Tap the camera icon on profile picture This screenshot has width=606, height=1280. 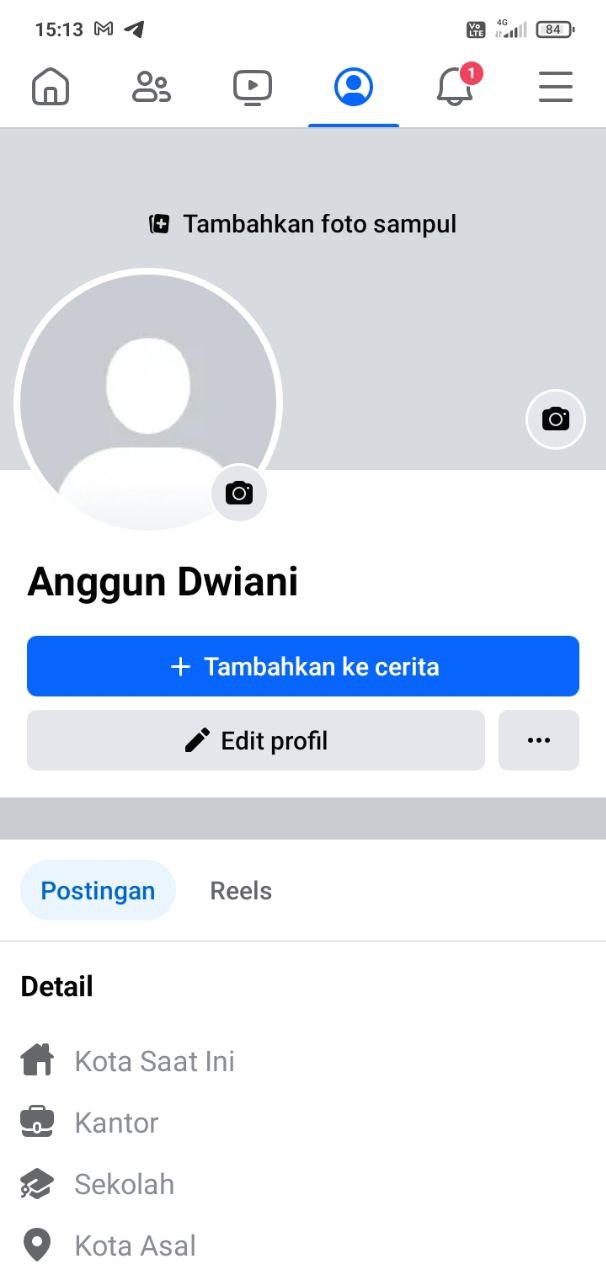tap(239, 493)
